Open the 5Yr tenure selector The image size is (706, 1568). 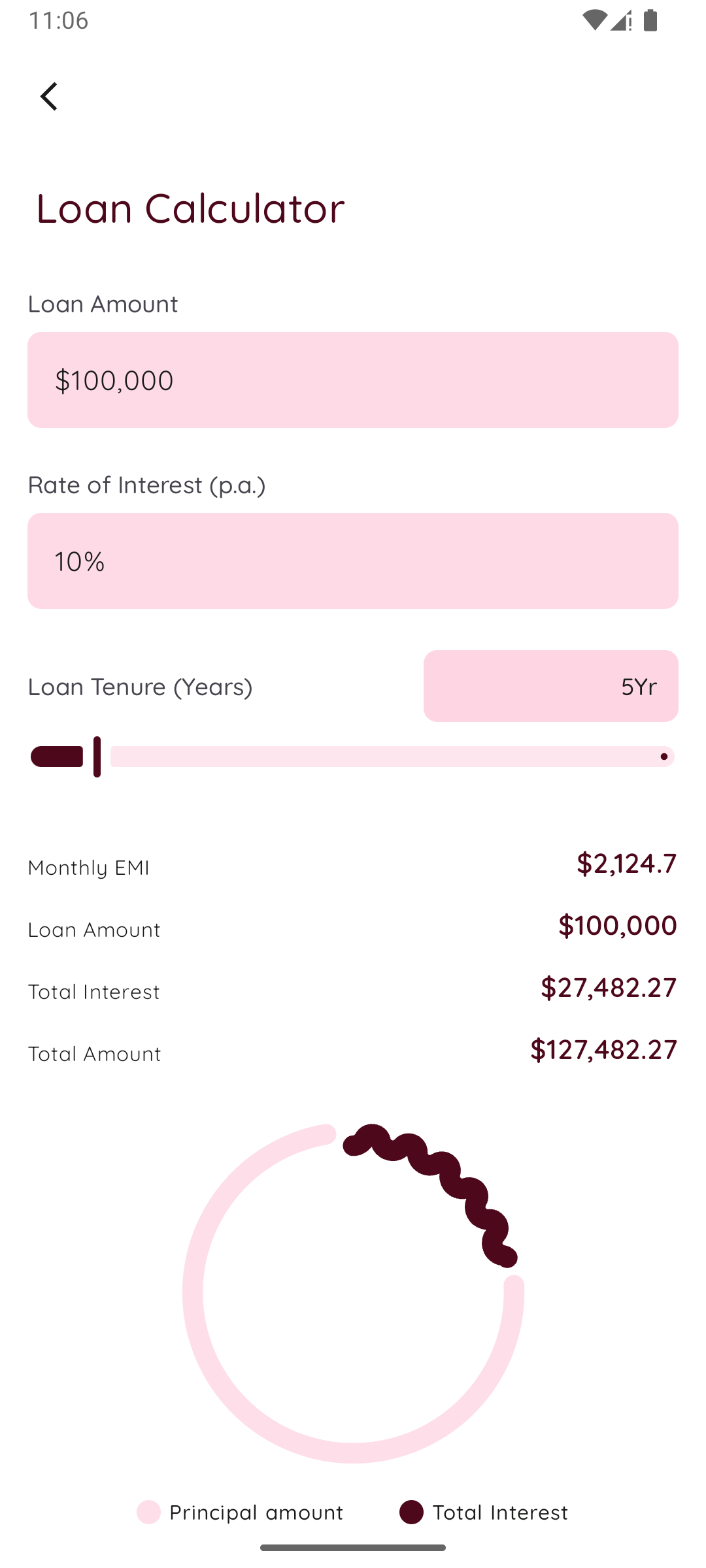[x=551, y=686]
